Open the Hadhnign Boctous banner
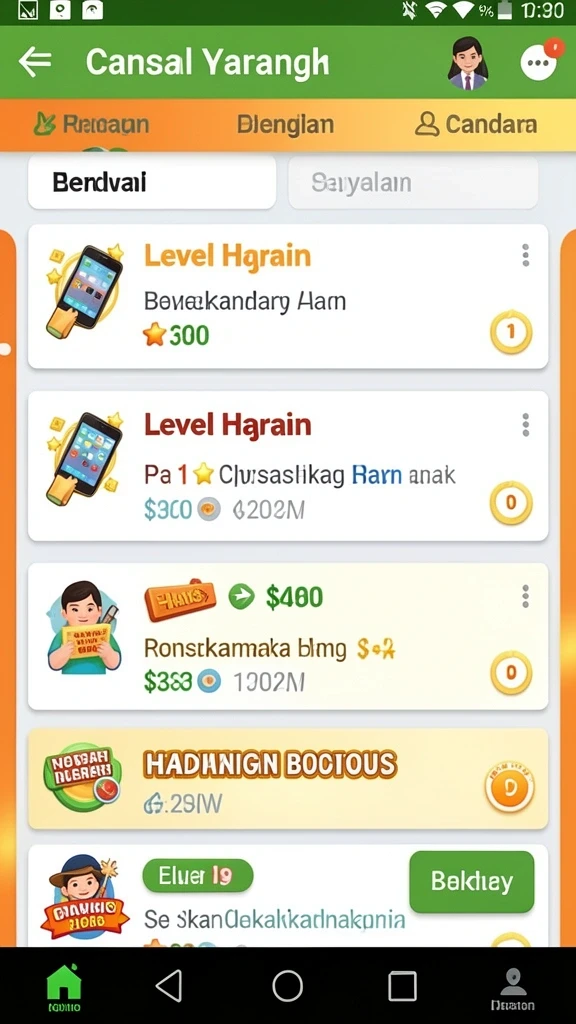Image resolution: width=576 pixels, height=1024 pixels. (288, 778)
